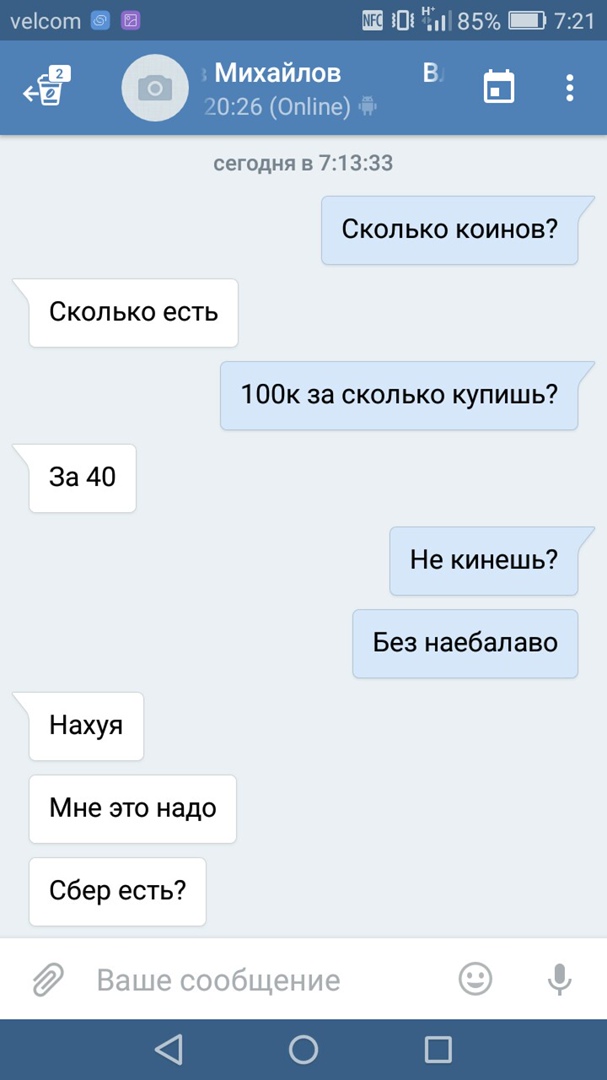Image resolution: width=607 pixels, height=1080 pixels.
Task: Focus the "Ваше сообщение" message field
Action: click(260, 980)
